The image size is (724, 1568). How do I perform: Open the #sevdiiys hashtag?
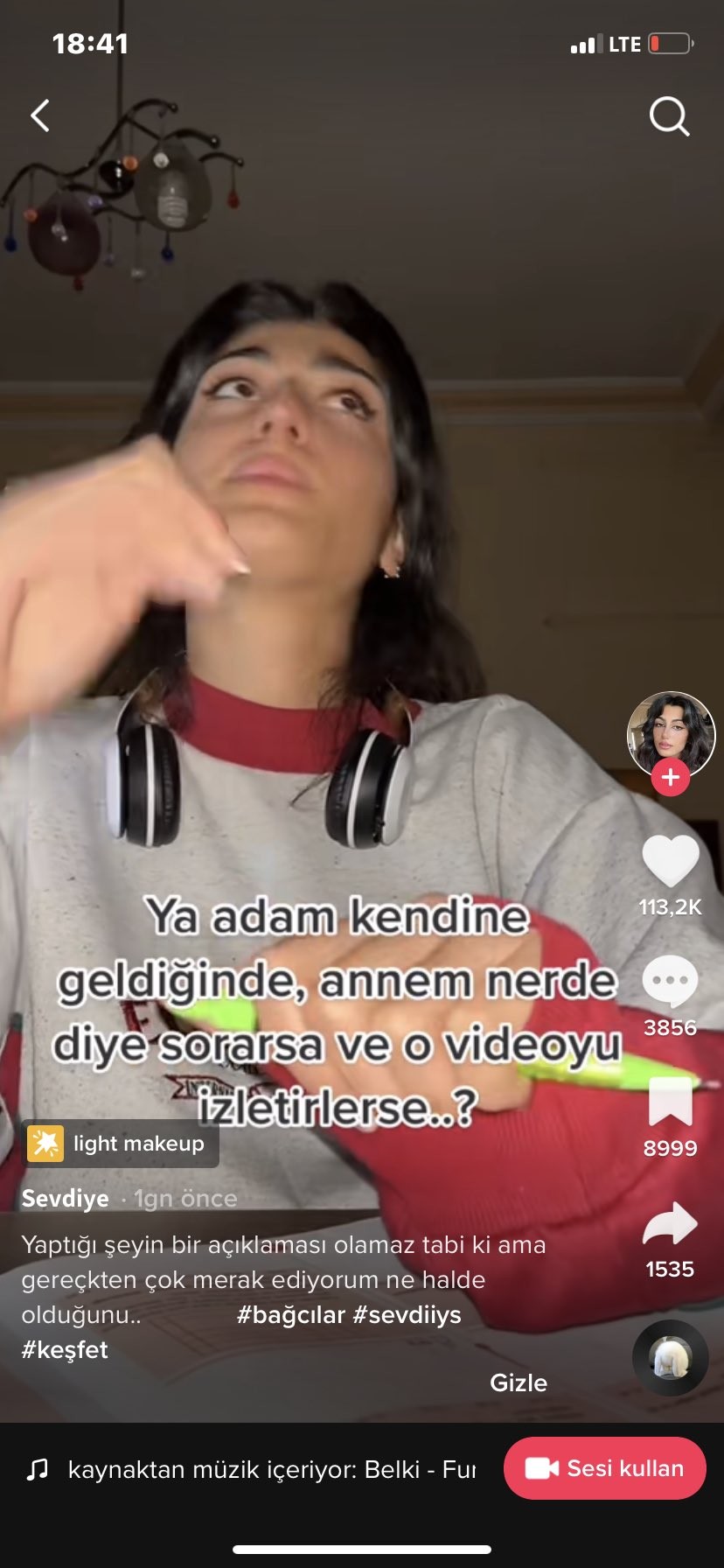407,1314
